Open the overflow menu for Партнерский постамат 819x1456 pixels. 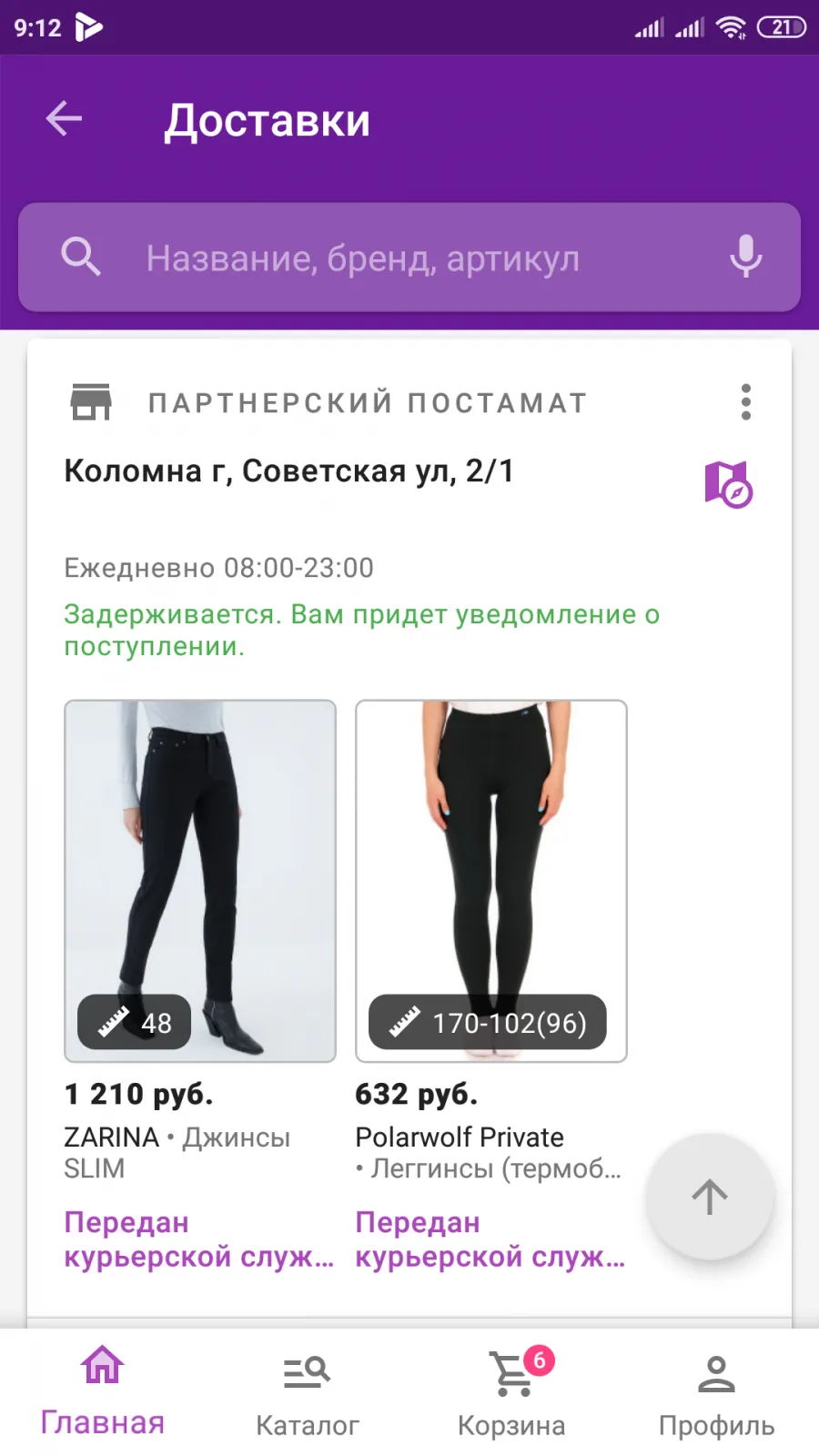point(746,402)
